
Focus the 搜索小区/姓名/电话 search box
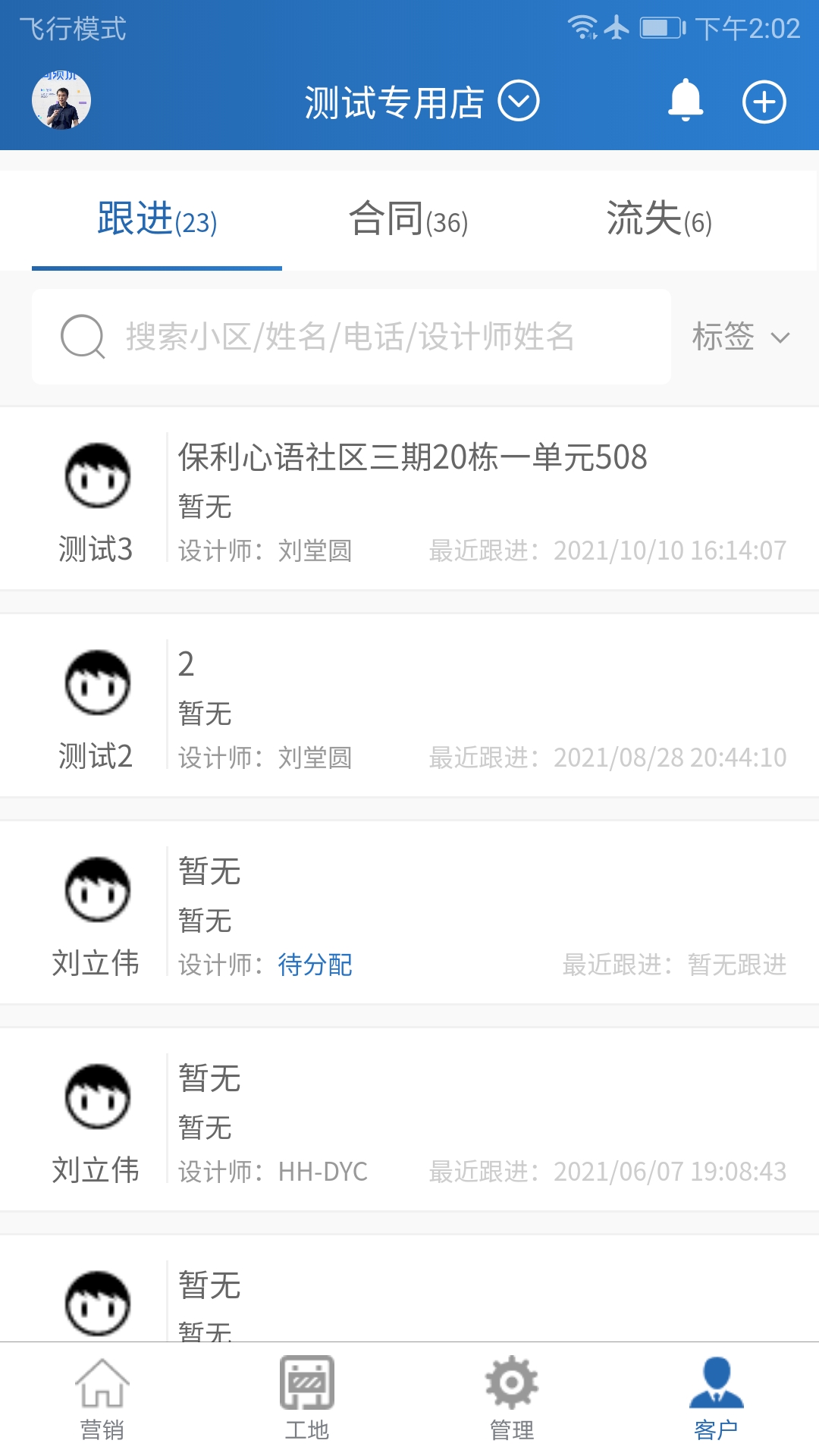[x=351, y=337]
